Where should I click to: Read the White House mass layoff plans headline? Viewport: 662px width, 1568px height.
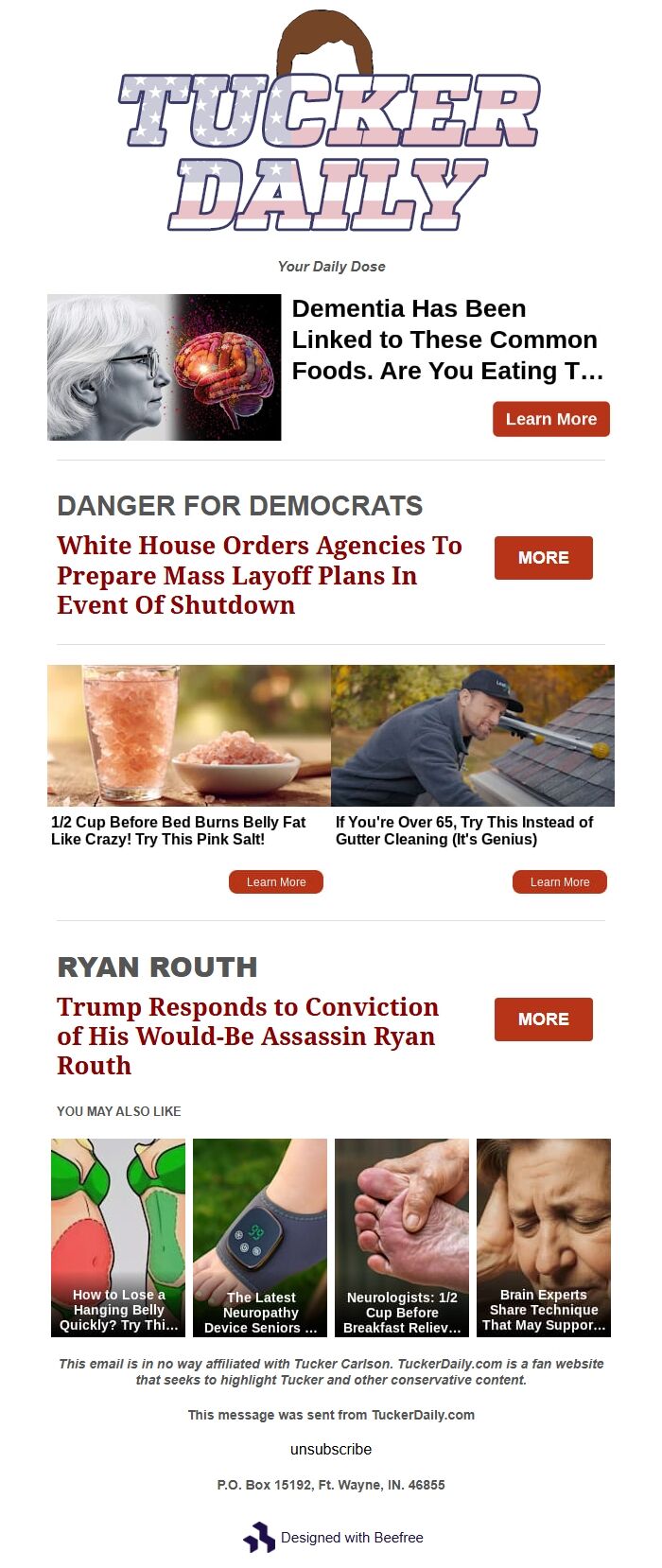[x=259, y=575]
